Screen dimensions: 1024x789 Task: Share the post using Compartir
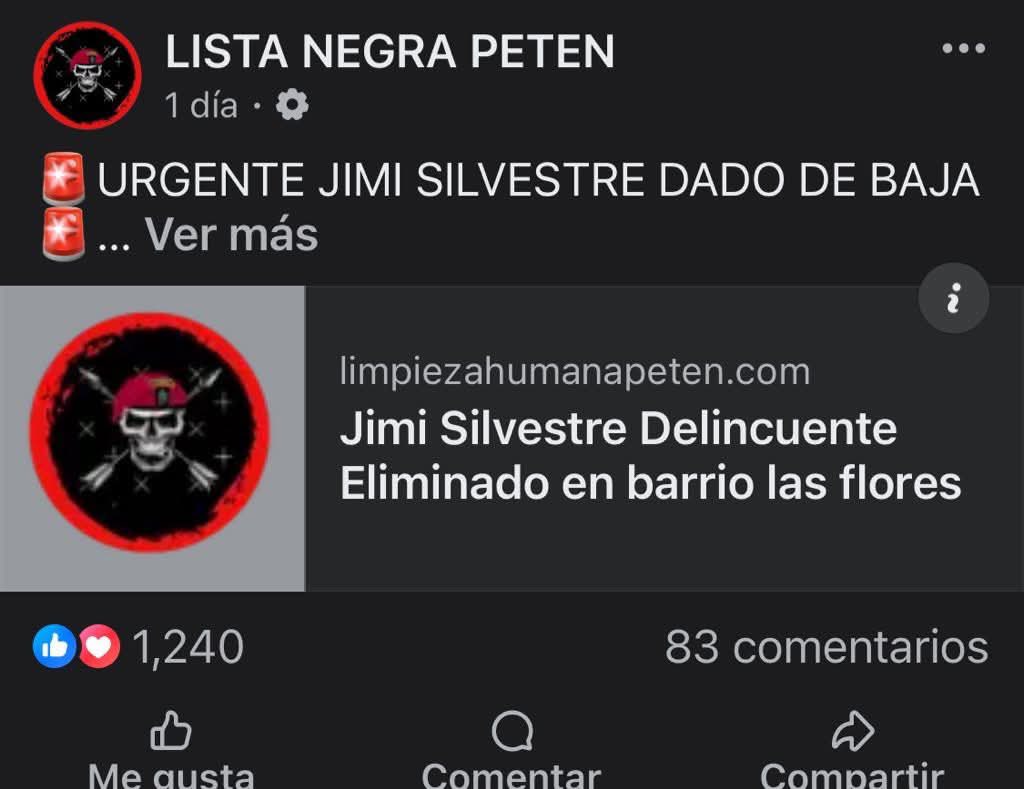click(851, 752)
